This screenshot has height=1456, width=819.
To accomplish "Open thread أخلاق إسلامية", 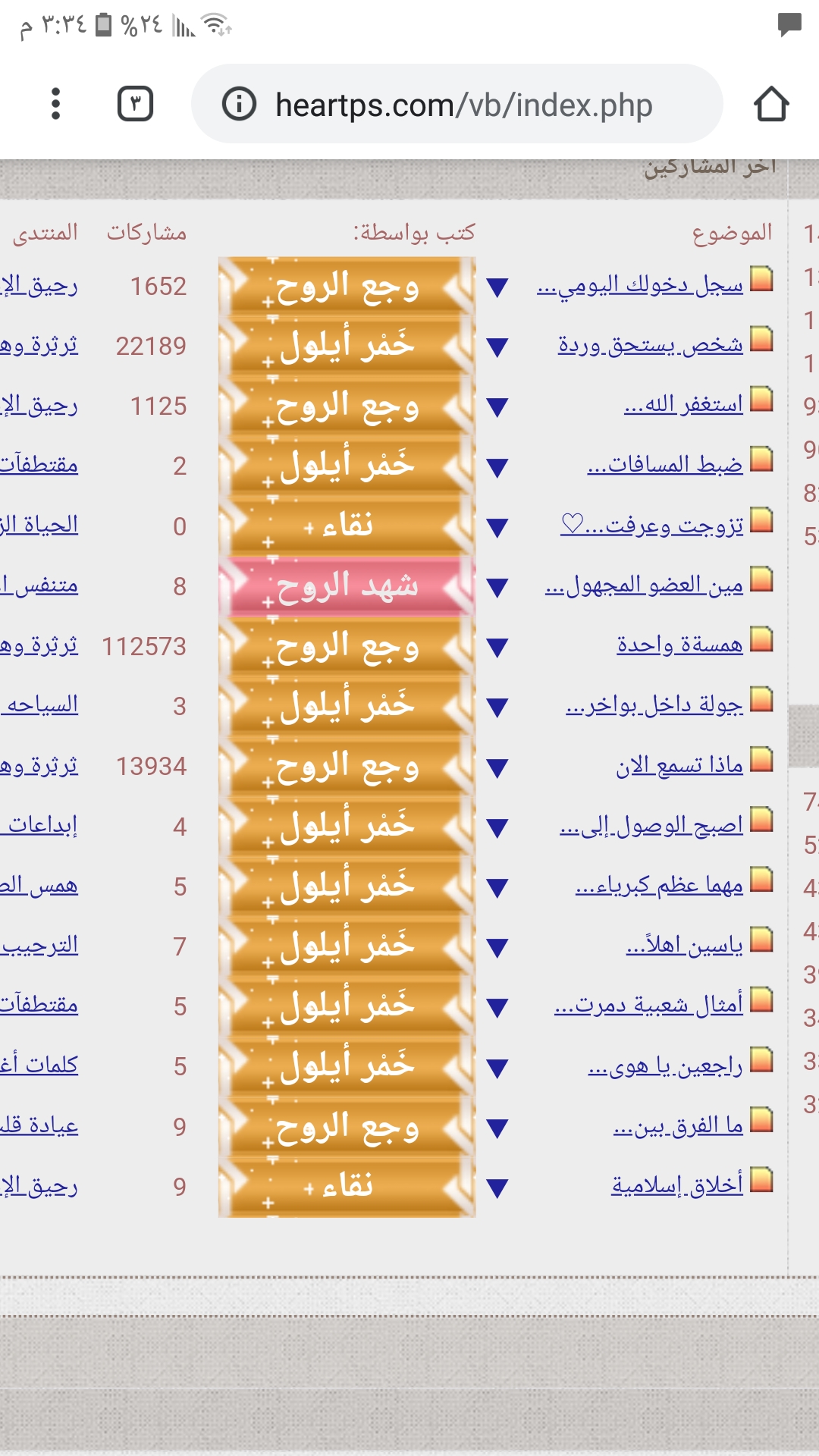I will tap(677, 1186).
